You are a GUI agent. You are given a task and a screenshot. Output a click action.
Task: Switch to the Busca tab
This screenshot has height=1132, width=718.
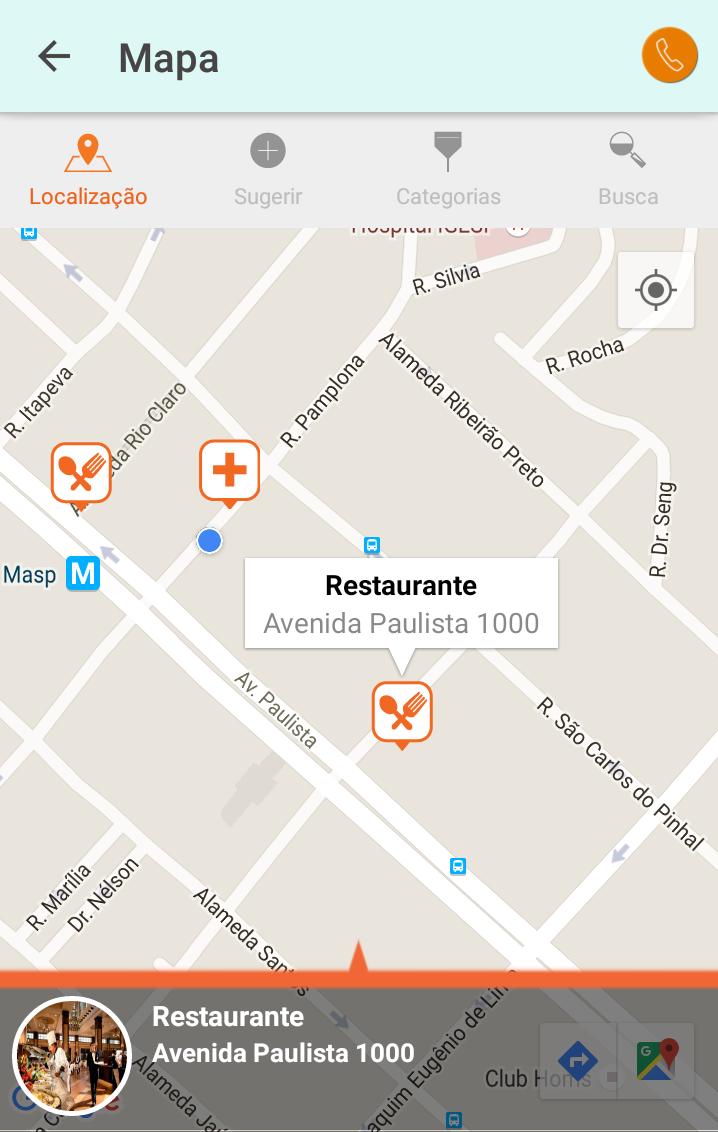click(x=628, y=170)
